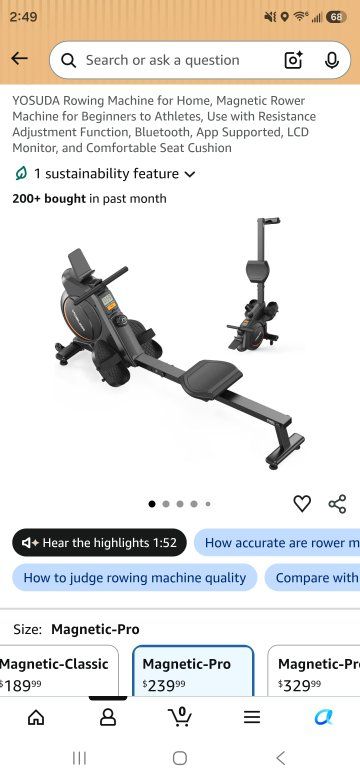Choose the $329.99 size option

(314, 671)
